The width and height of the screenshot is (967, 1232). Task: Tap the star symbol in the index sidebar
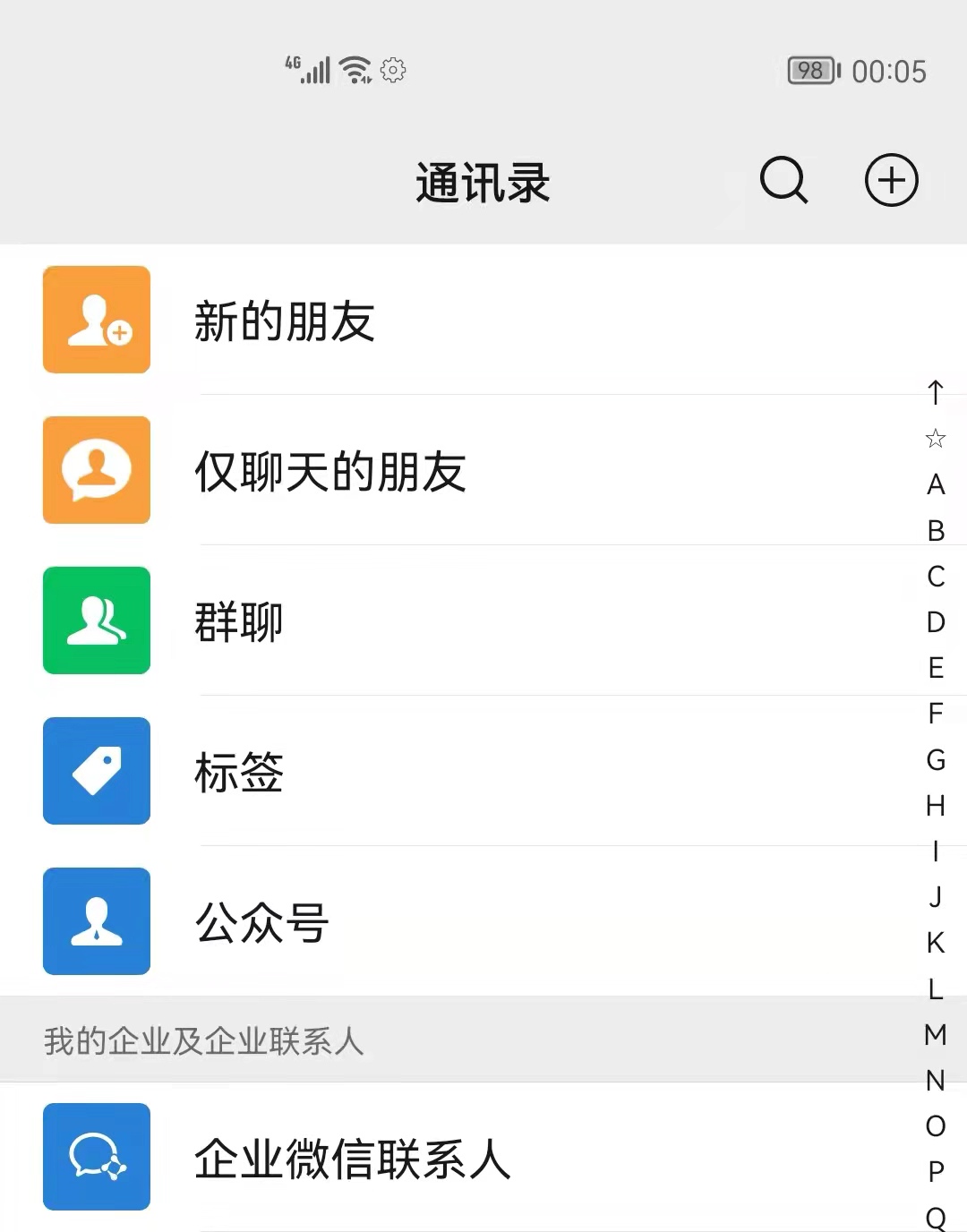pos(936,438)
